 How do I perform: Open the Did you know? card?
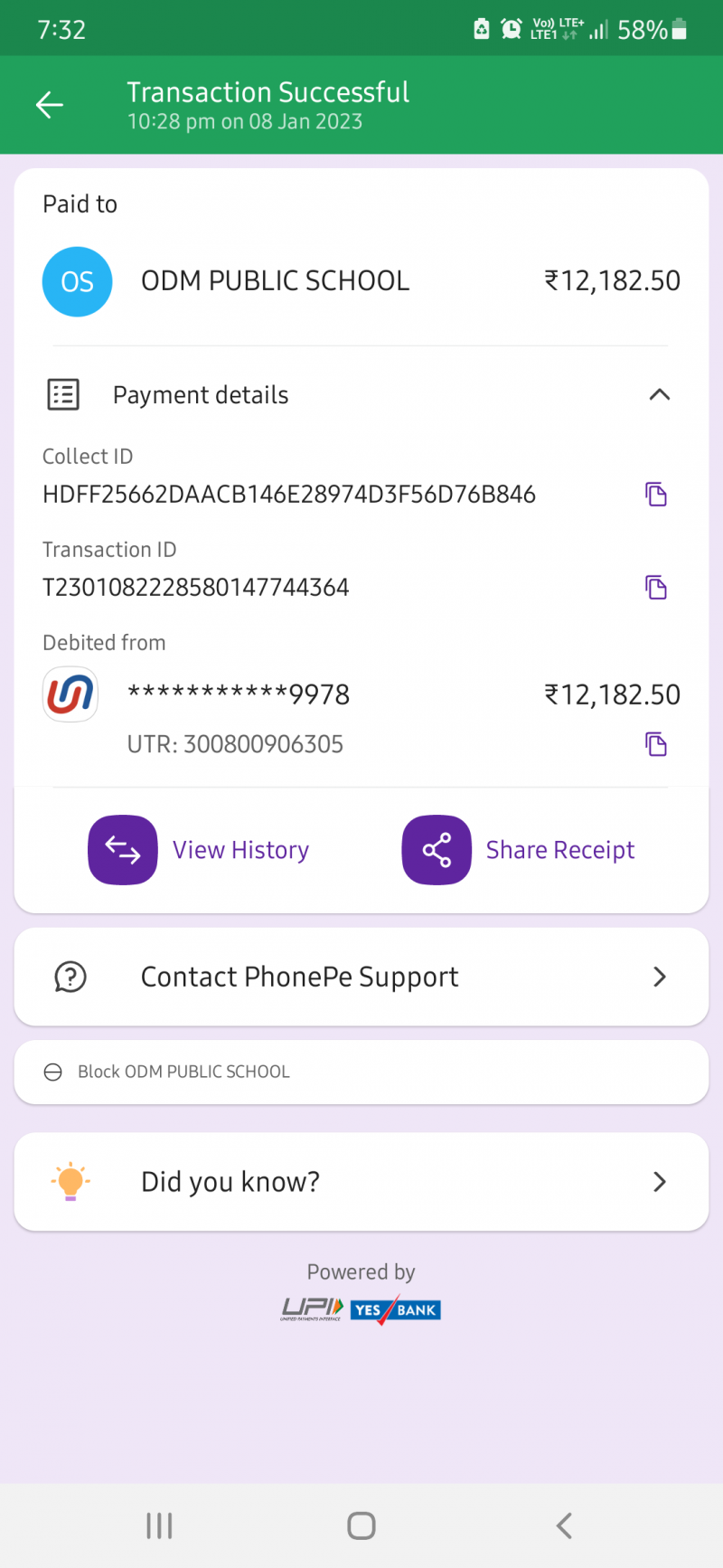[361, 1182]
